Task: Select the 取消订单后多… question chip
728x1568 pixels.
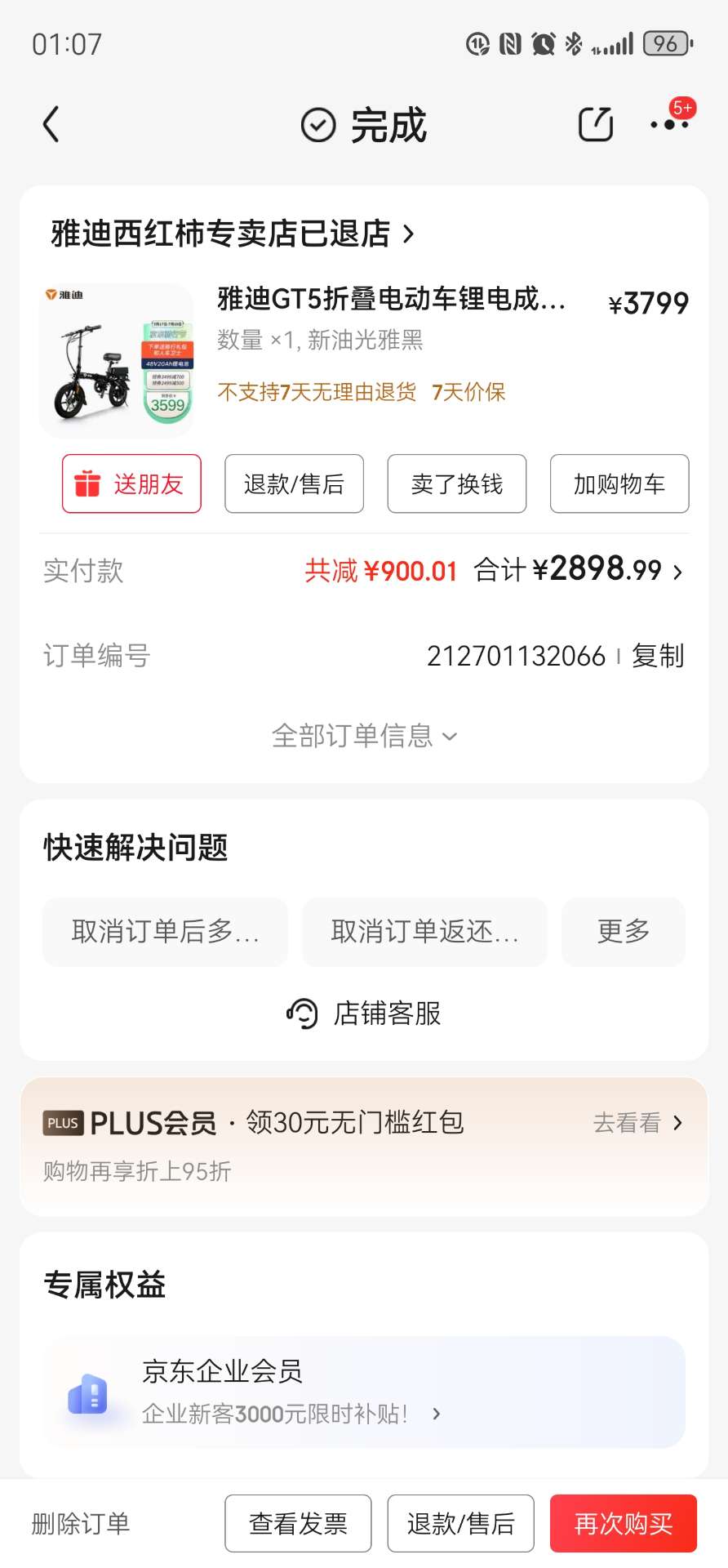Action: pyautogui.click(x=165, y=932)
